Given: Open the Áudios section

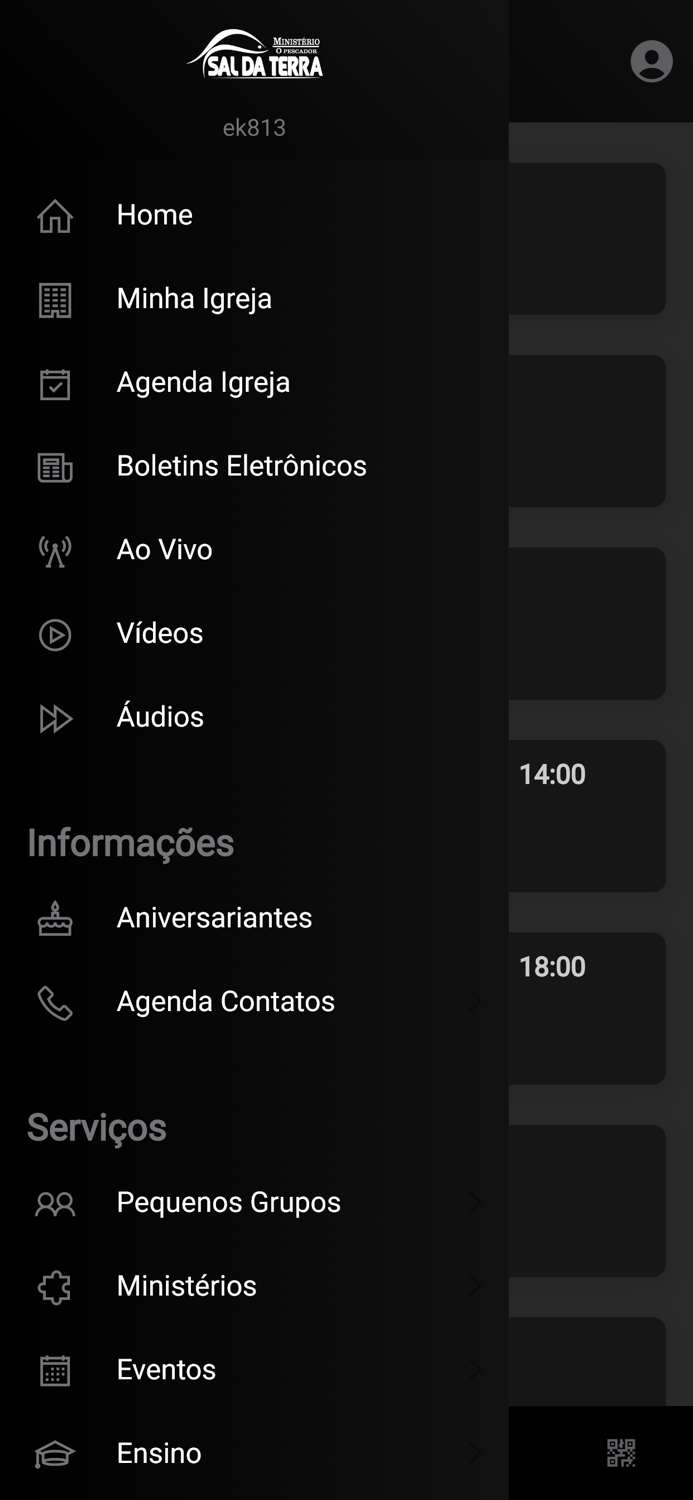Looking at the screenshot, I should point(160,717).
